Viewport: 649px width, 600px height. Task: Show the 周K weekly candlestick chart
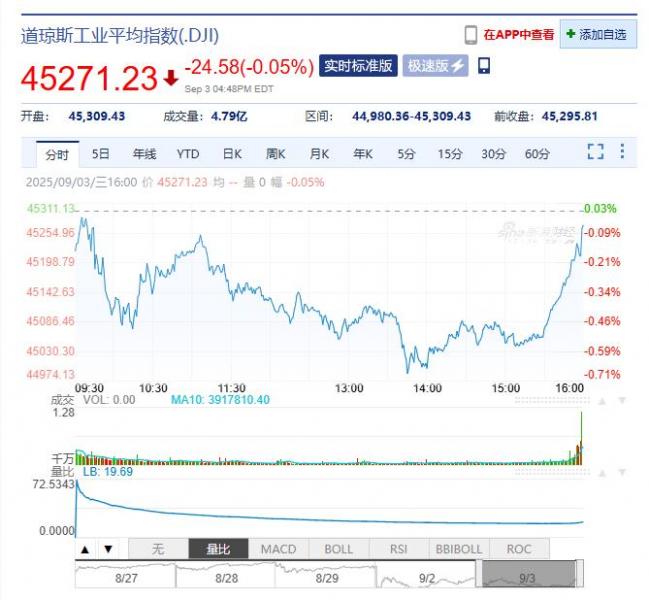click(275, 153)
